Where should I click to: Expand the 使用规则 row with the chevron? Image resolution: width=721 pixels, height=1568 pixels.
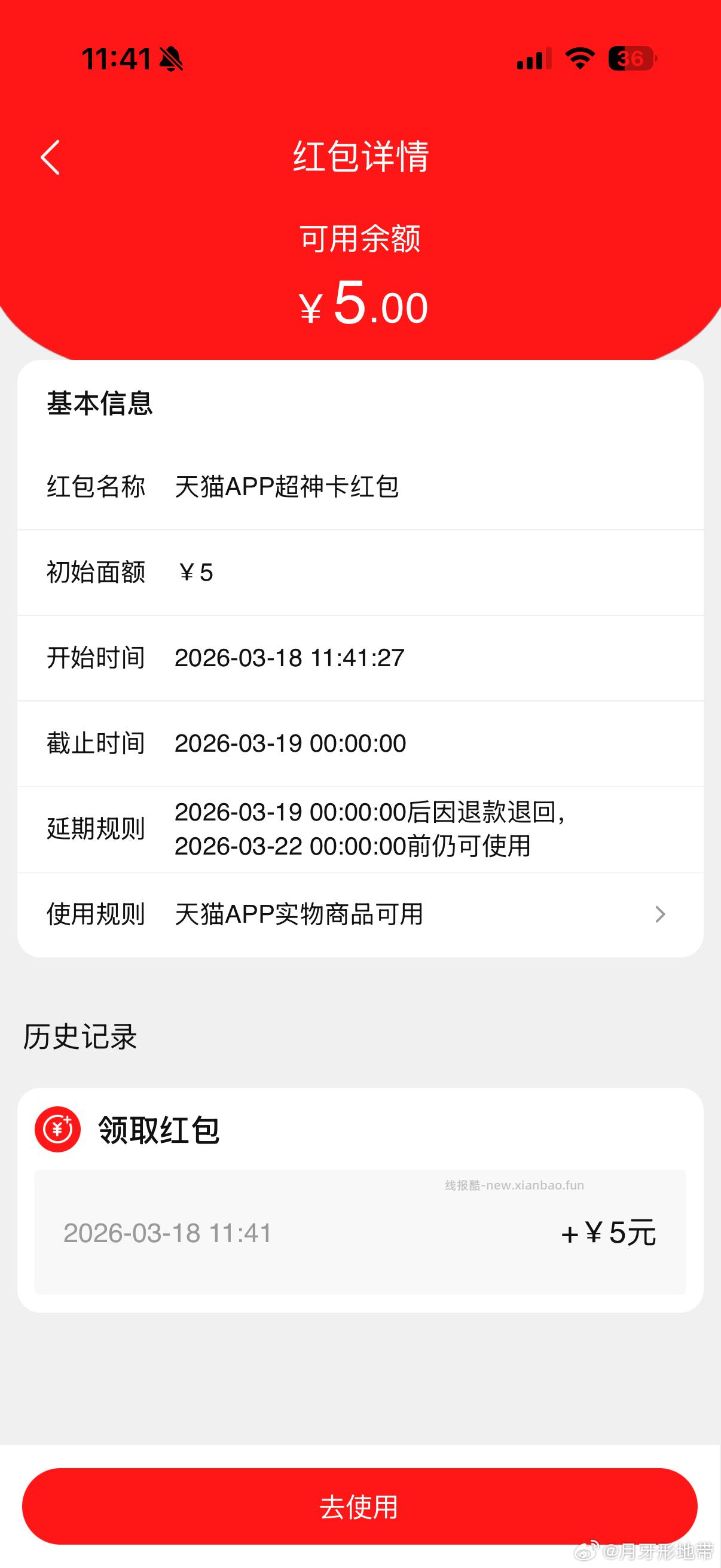coord(659,915)
